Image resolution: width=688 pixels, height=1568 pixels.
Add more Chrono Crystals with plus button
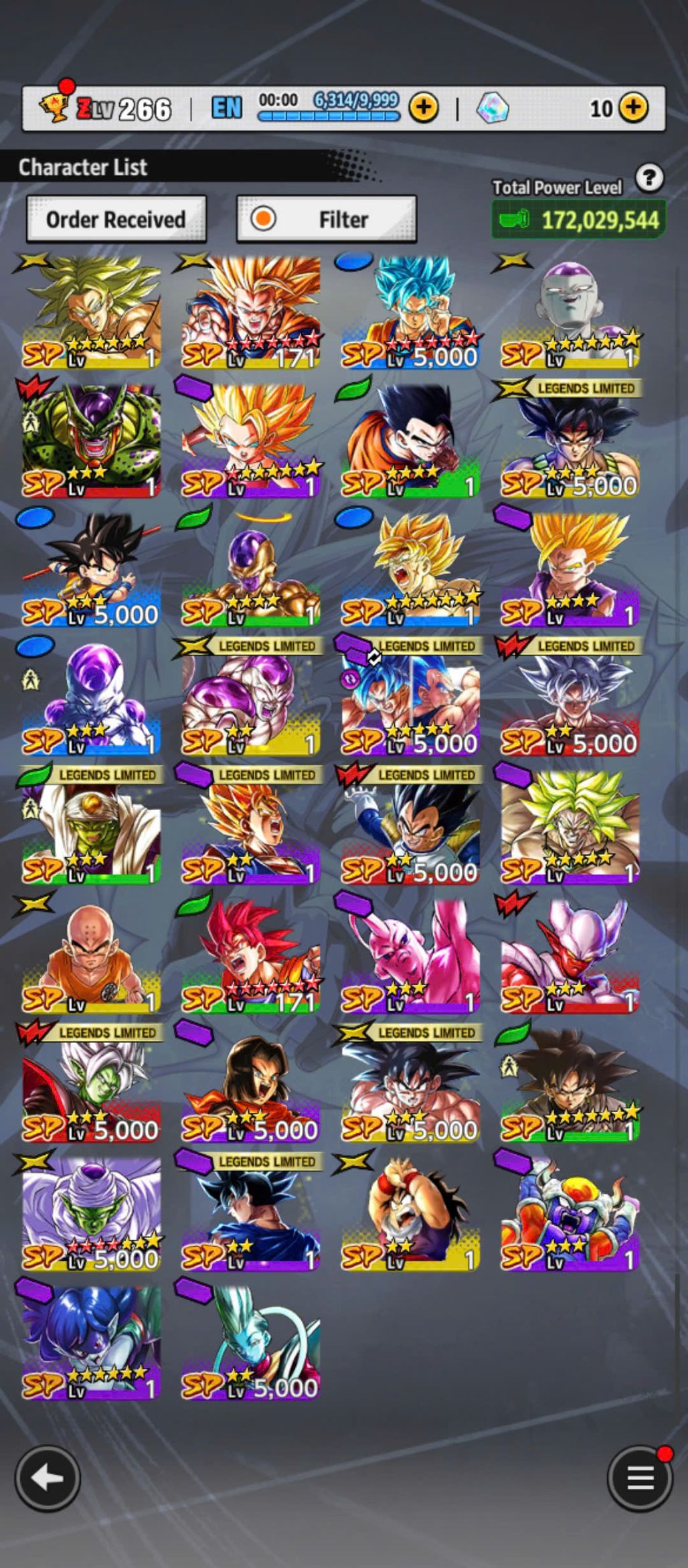633,107
